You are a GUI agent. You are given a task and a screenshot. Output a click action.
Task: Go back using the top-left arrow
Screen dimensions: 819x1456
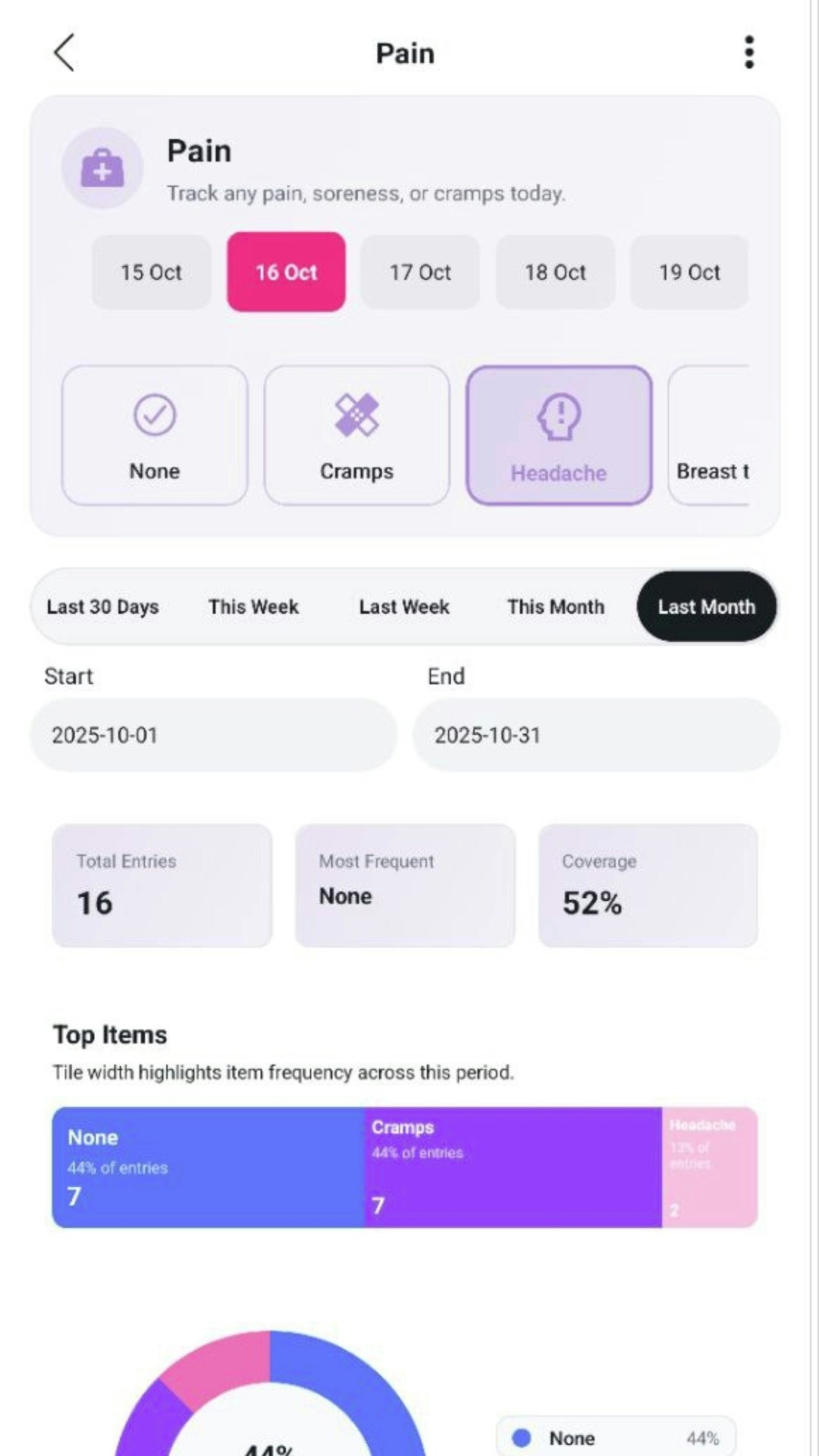(64, 53)
